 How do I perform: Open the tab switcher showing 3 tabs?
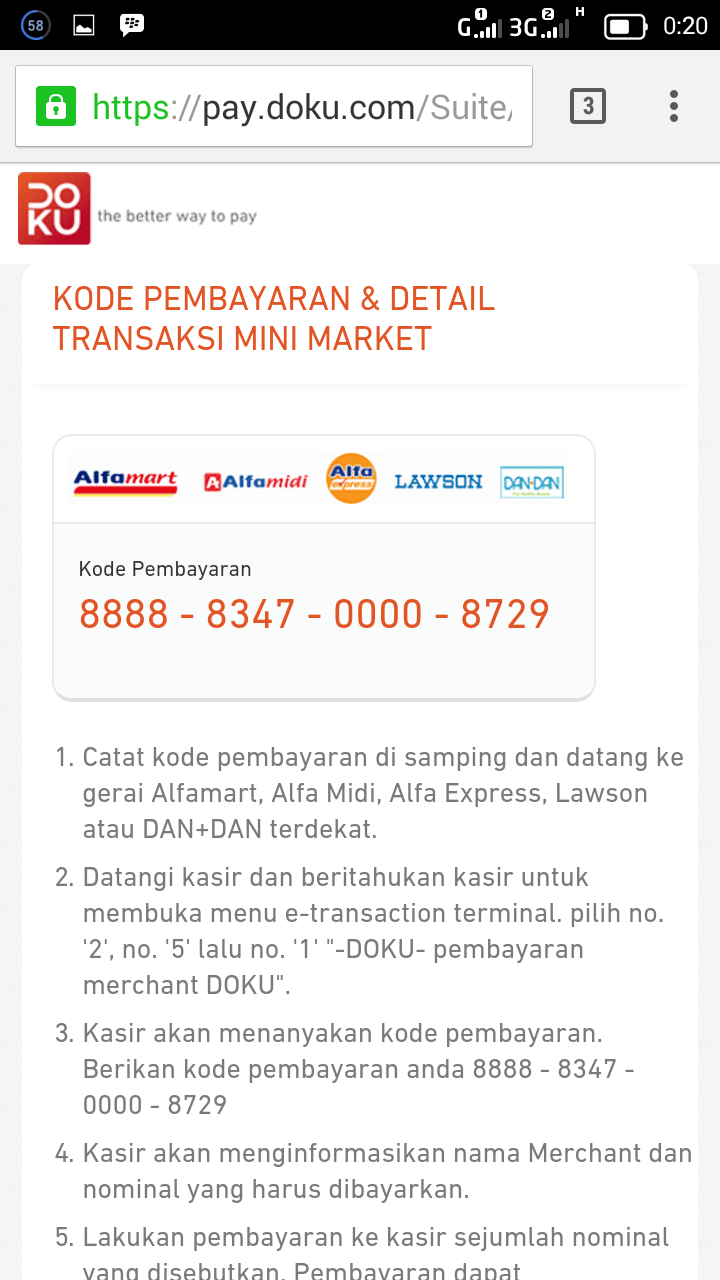click(588, 106)
